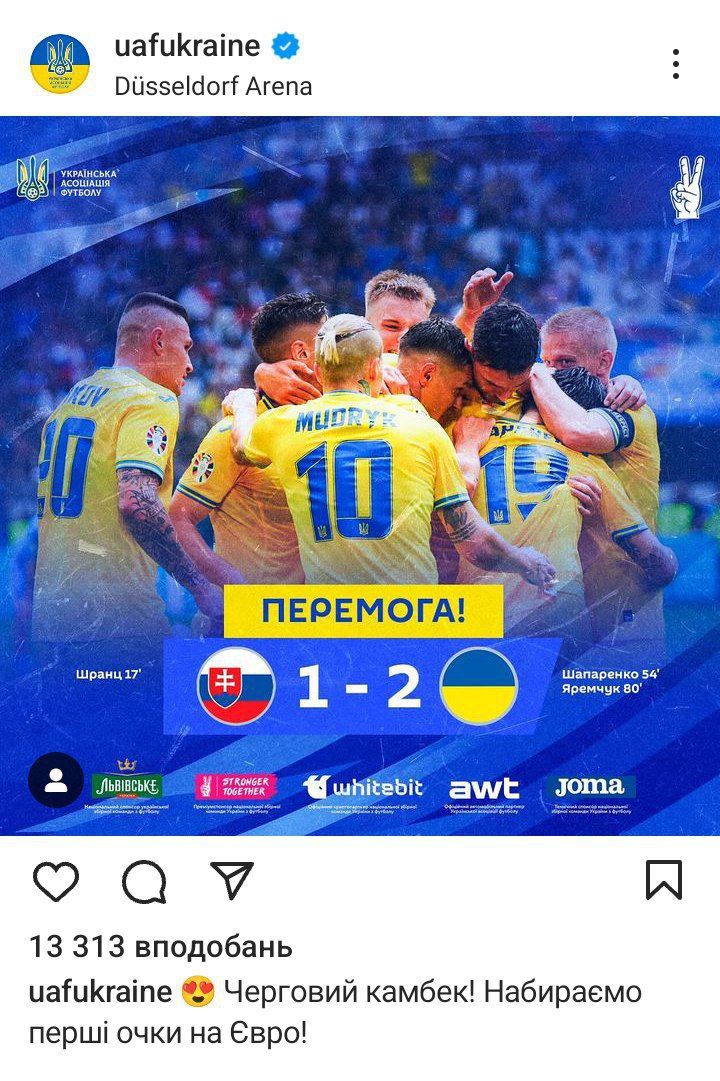Open the post's three-dot overflow menu

676,64
